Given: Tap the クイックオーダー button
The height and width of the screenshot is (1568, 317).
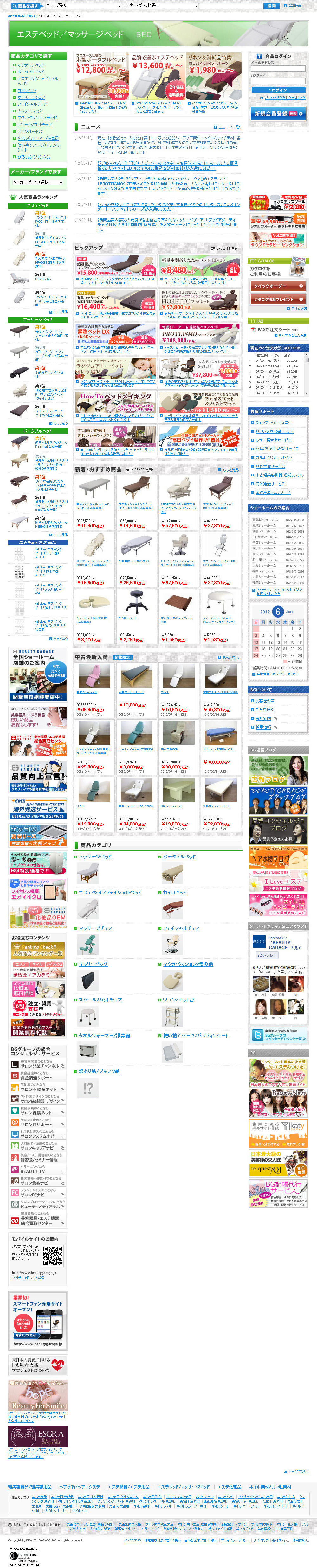Looking at the screenshot, I should tap(278, 285).
